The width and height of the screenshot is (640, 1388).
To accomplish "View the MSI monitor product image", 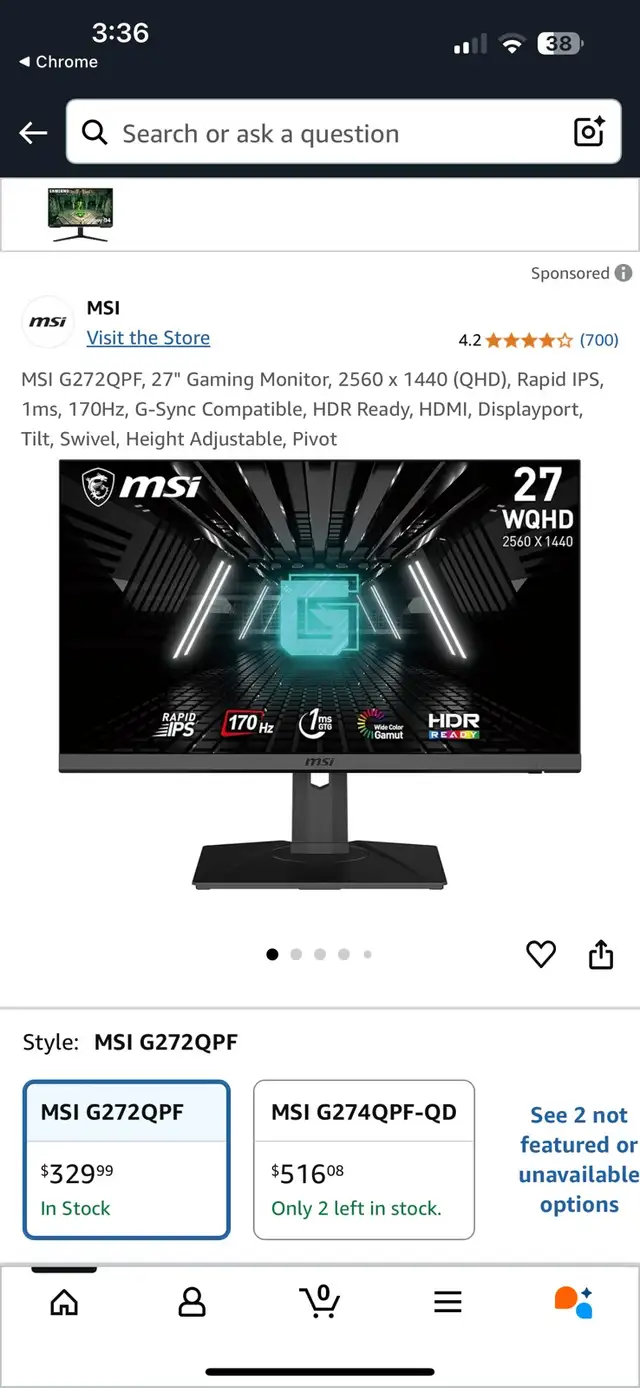I will (x=320, y=674).
